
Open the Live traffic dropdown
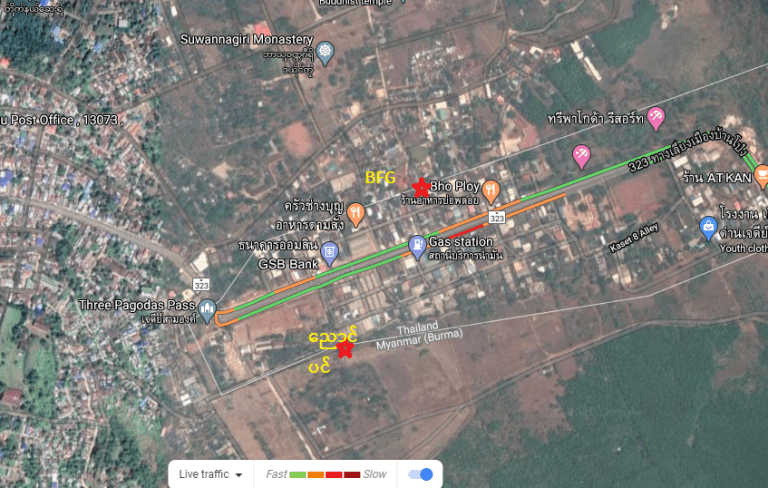pos(210,474)
